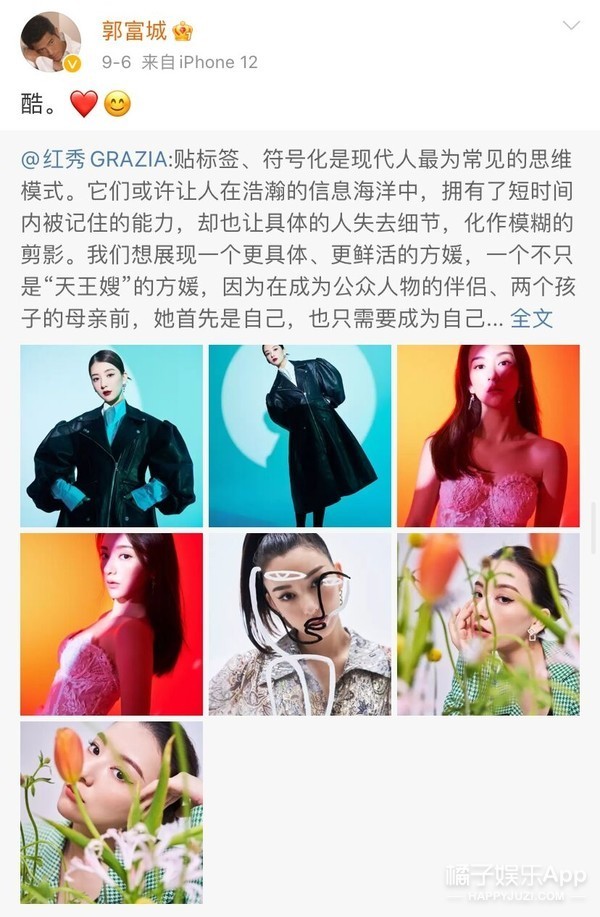Open the tulip close-up portrait photo
Screen dimensions: 600x917
pyautogui.click(x=111, y=812)
